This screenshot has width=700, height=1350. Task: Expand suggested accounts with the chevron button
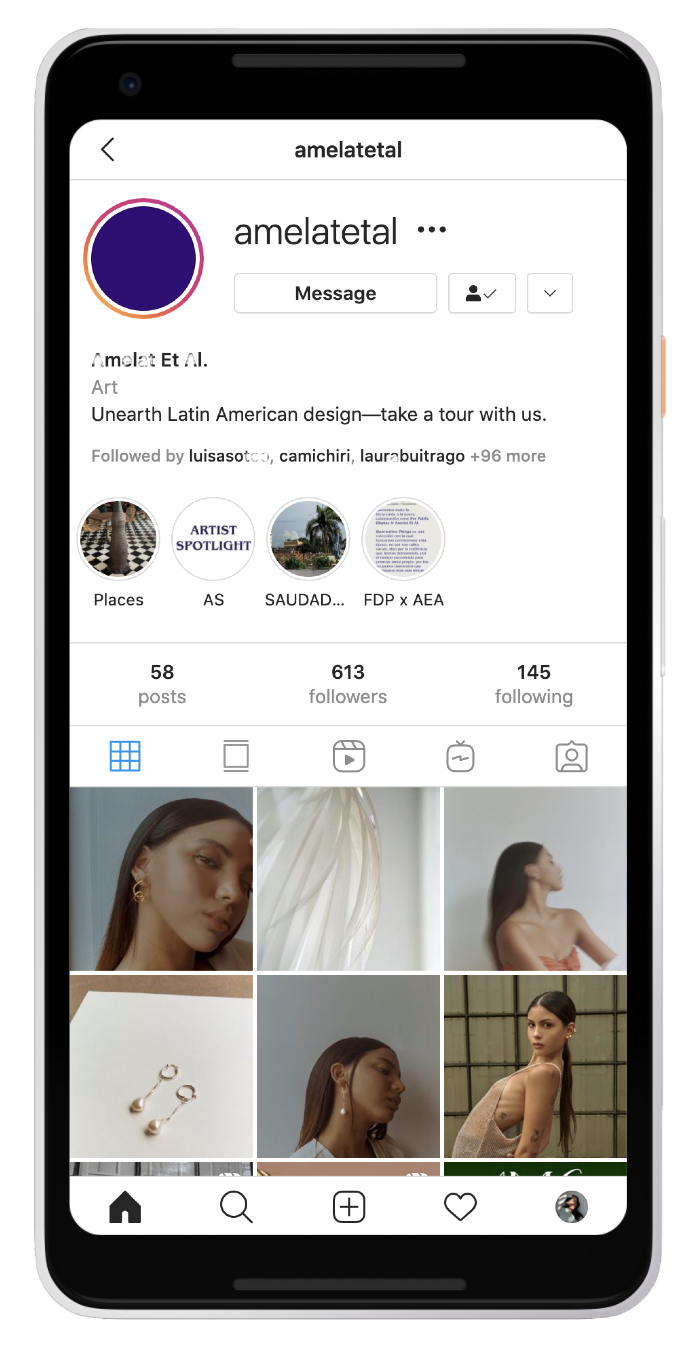click(x=549, y=293)
